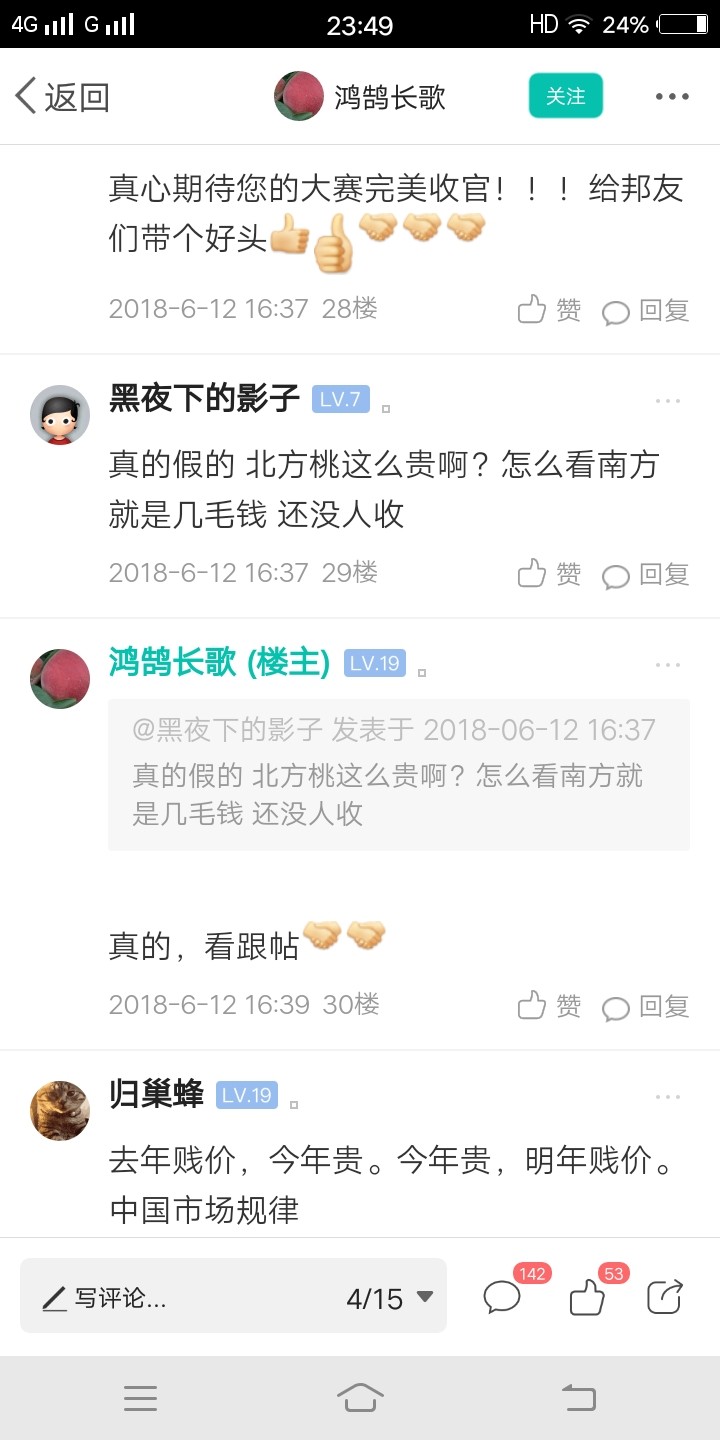The width and height of the screenshot is (720, 1440).
Task: Tap the 写评论 comment field
Action: 180,1298
